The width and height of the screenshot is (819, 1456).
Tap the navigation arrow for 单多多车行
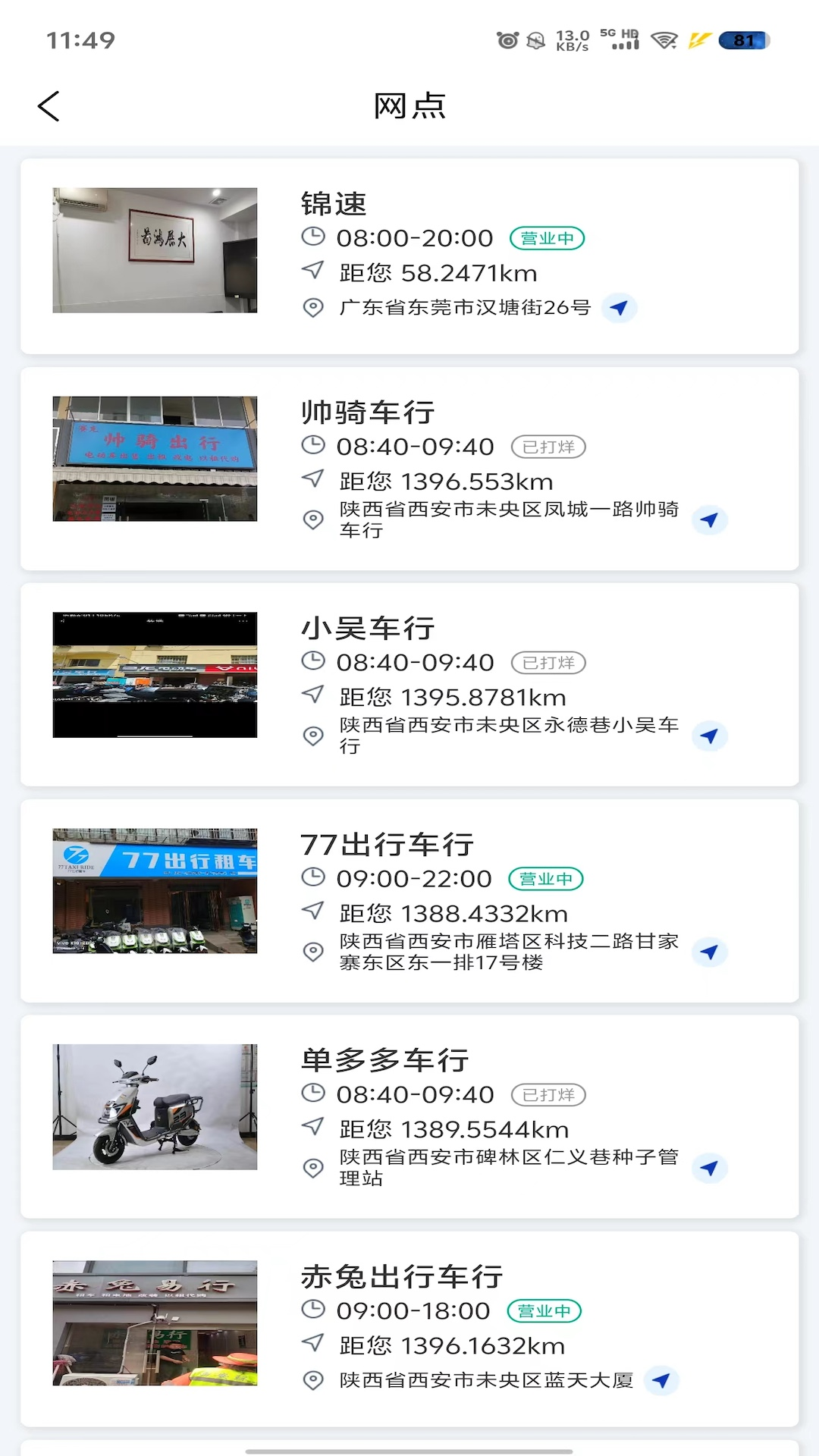[x=709, y=1169]
